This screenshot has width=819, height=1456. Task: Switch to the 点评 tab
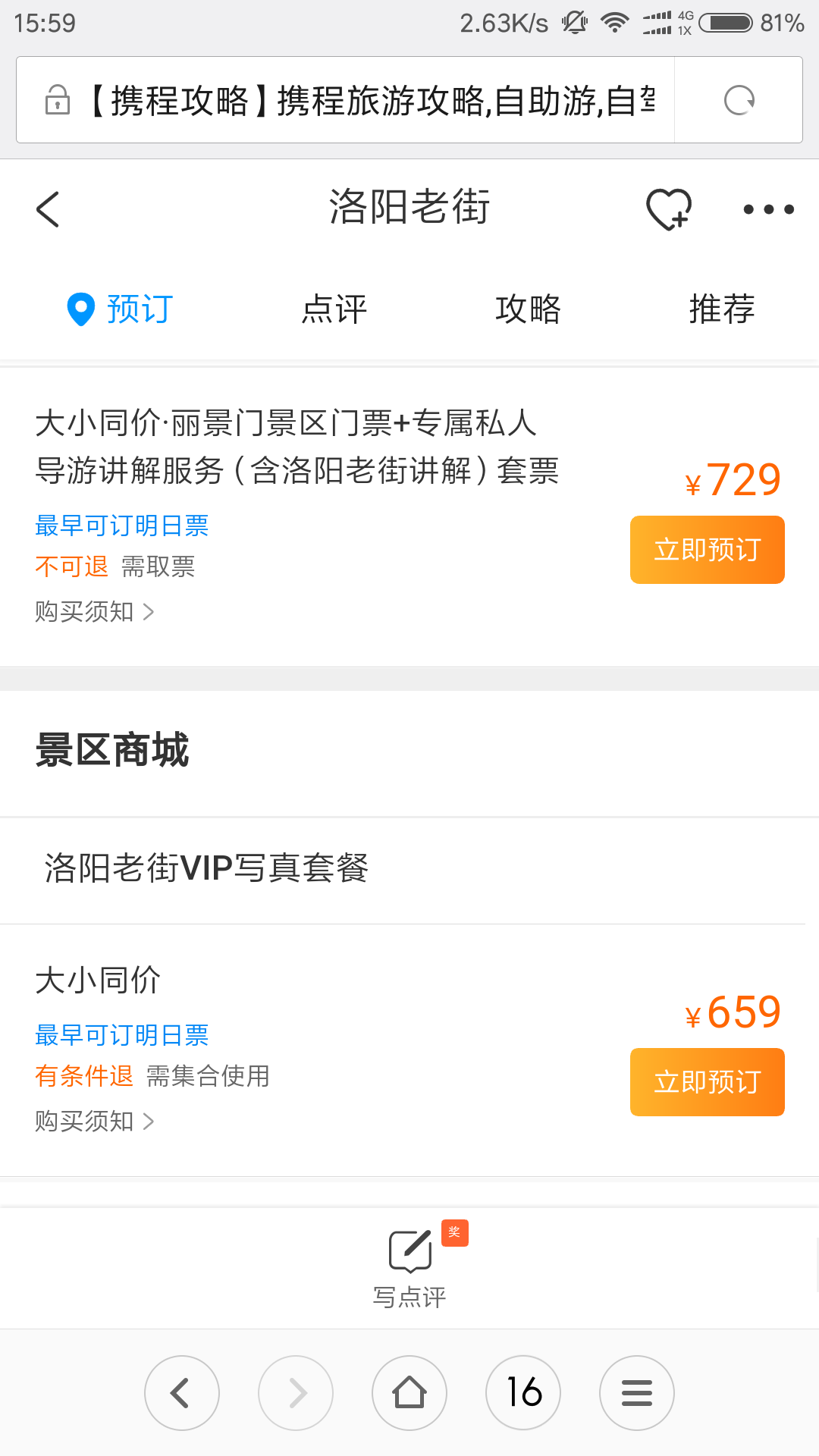(334, 309)
